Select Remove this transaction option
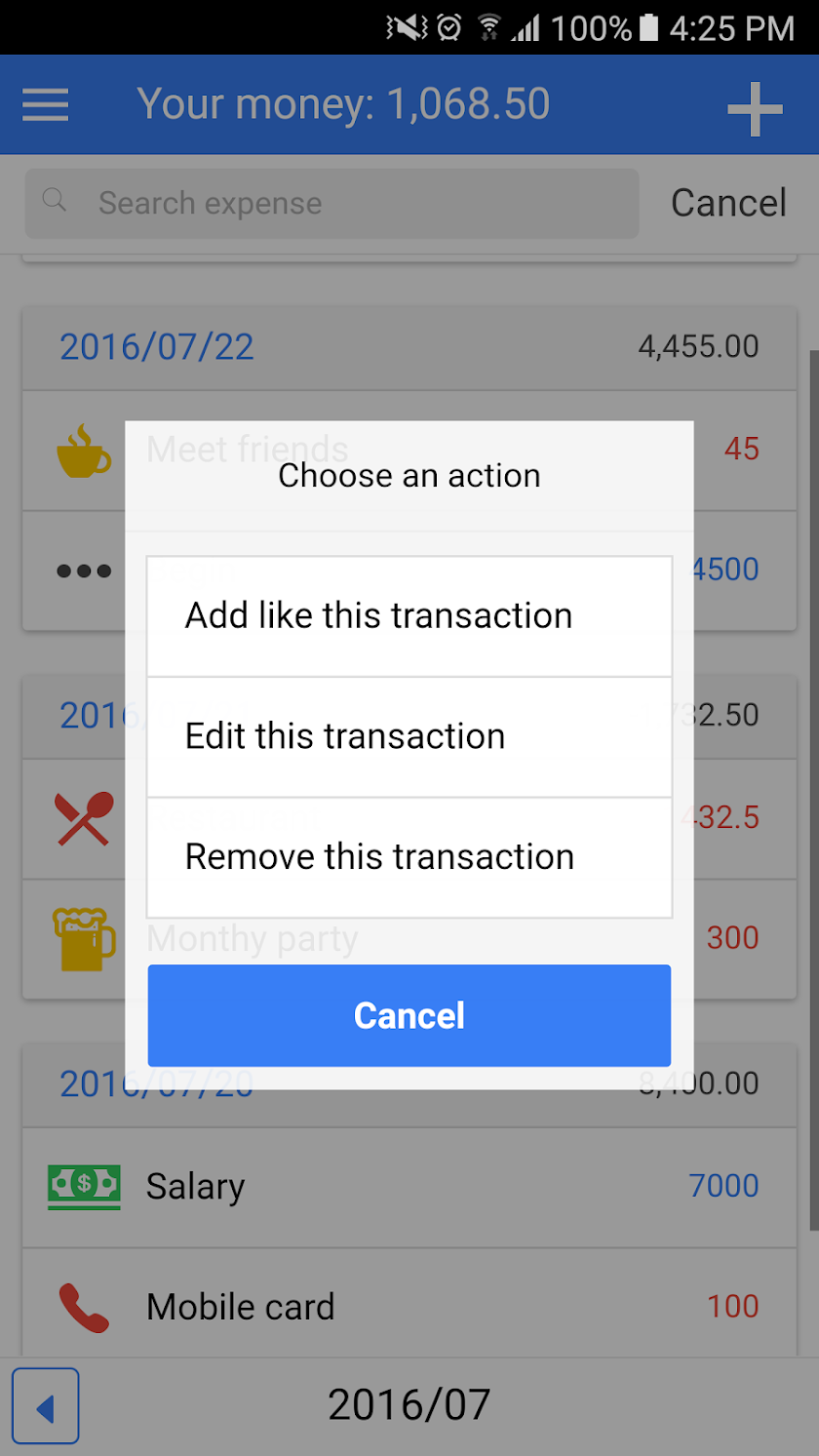819x1456 pixels. (409, 857)
